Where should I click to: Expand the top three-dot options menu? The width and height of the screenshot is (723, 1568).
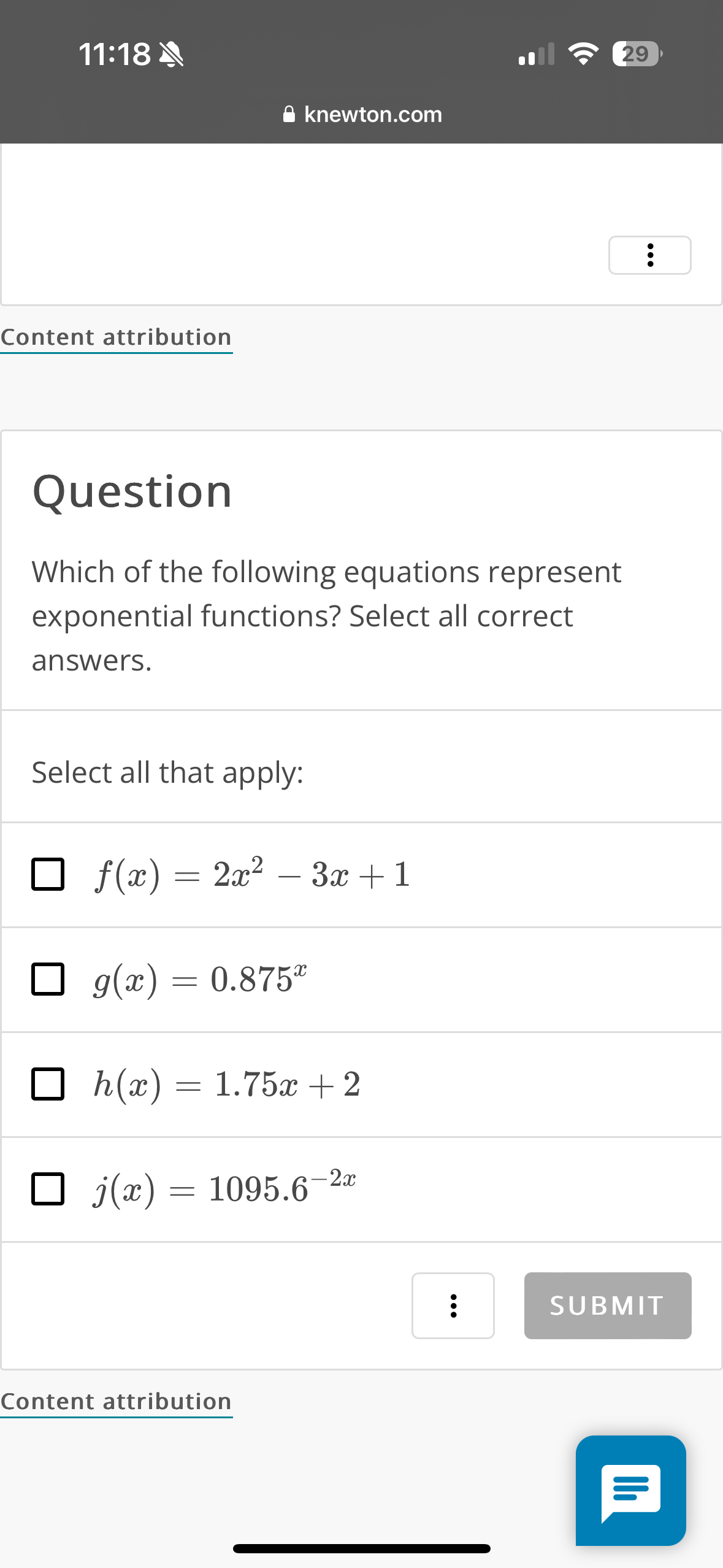point(649,255)
